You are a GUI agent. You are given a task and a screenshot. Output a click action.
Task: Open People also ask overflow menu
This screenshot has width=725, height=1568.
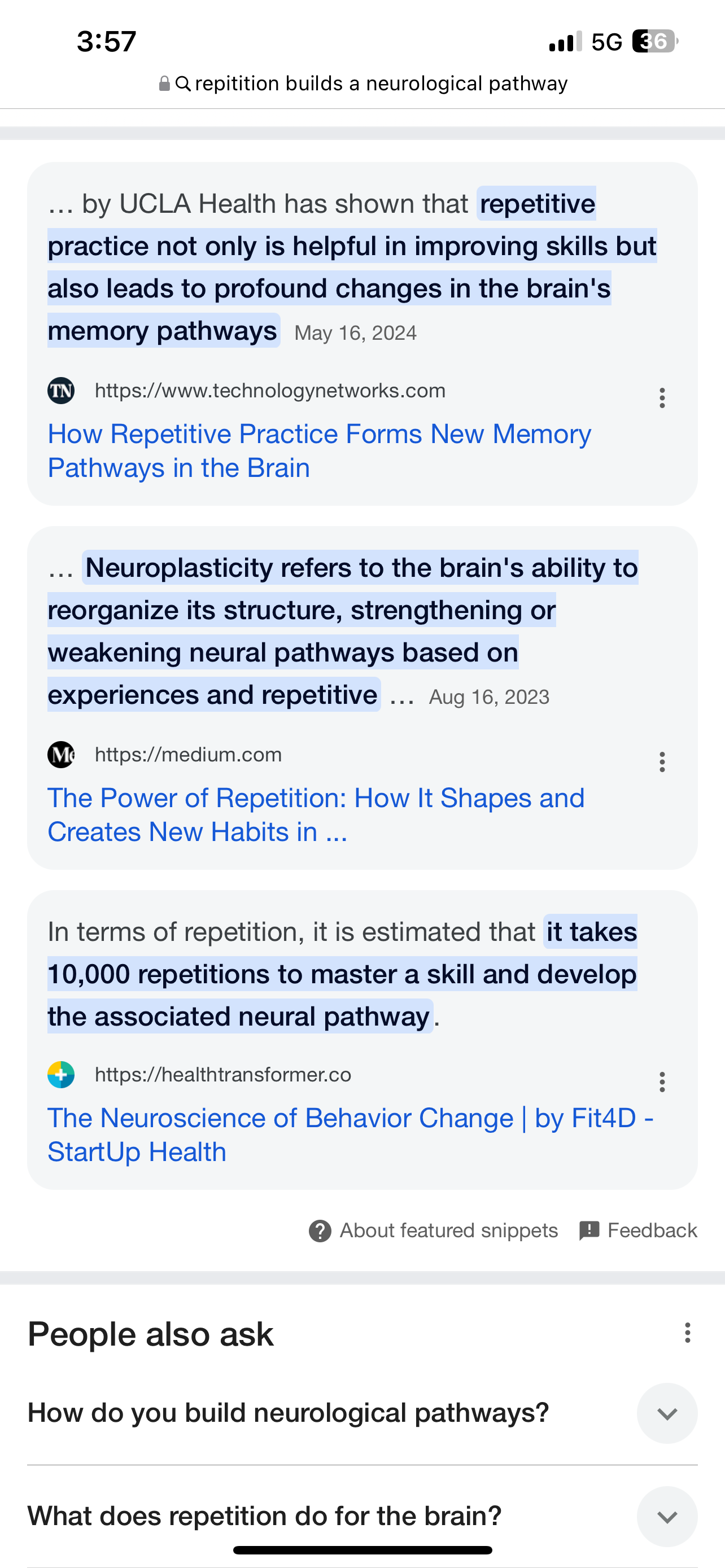tap(687, 1333)
